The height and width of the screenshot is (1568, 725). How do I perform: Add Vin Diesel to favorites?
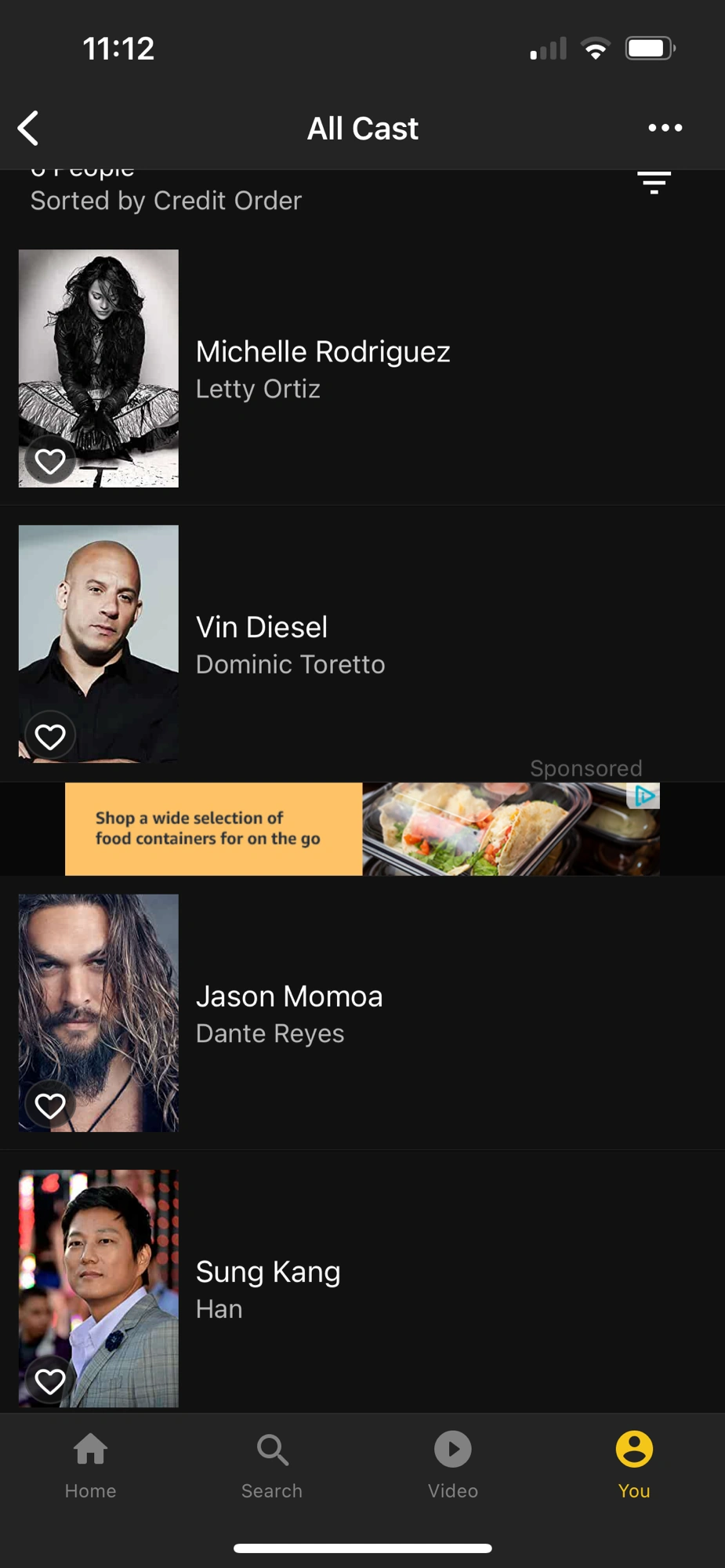click(50, 736)
